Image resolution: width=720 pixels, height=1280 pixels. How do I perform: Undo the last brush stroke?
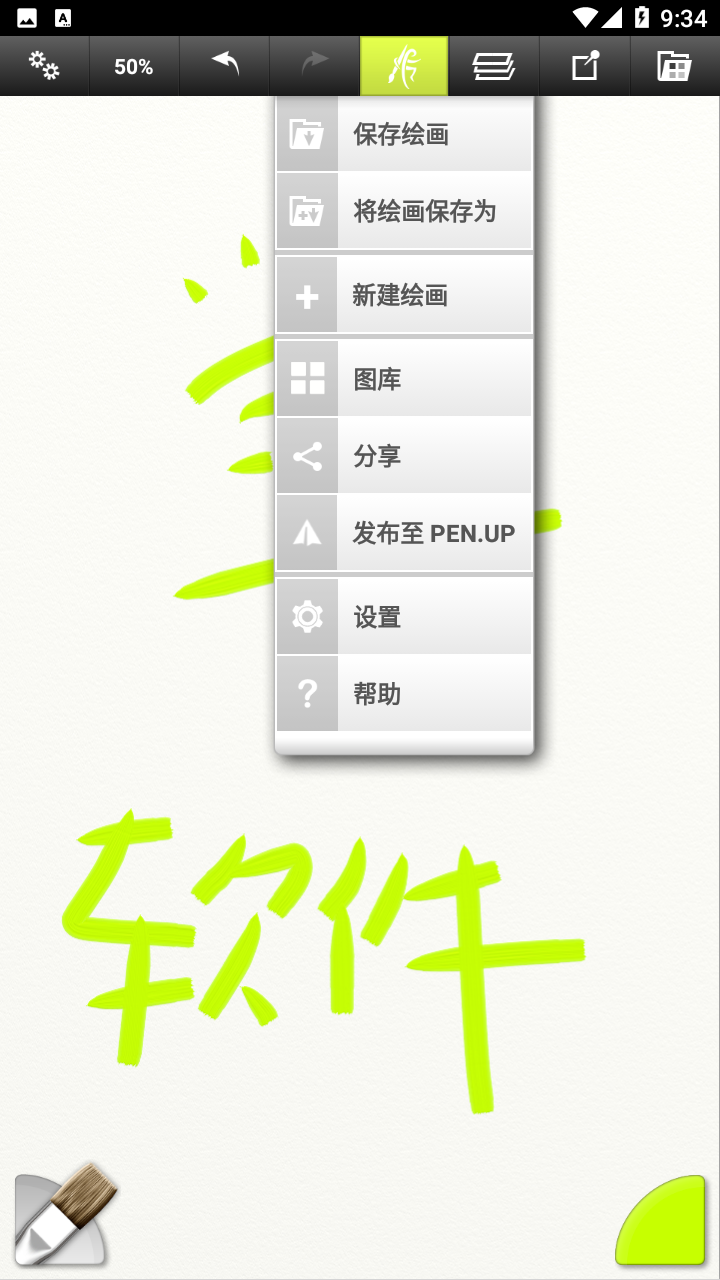[224, 66]
